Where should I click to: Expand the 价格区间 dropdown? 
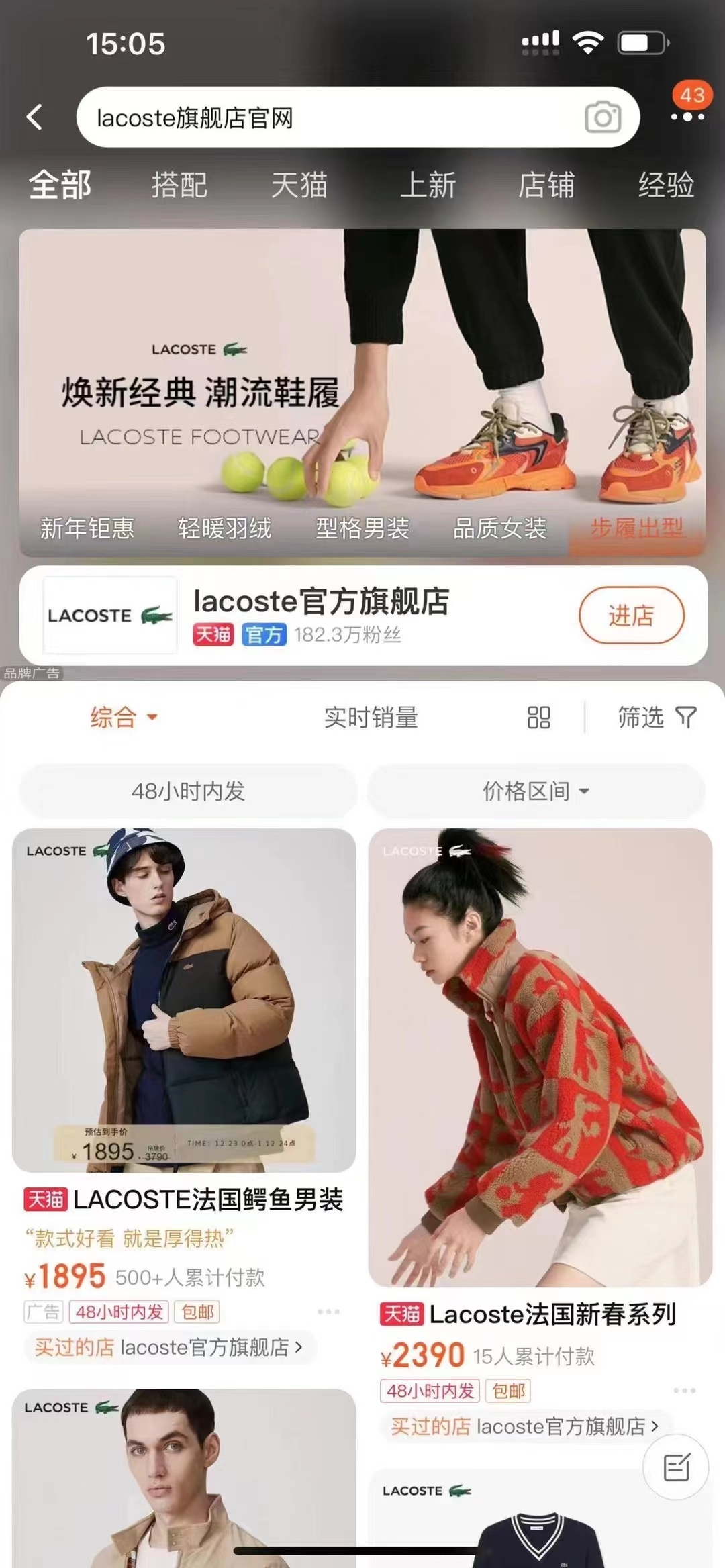coord(536,791)
